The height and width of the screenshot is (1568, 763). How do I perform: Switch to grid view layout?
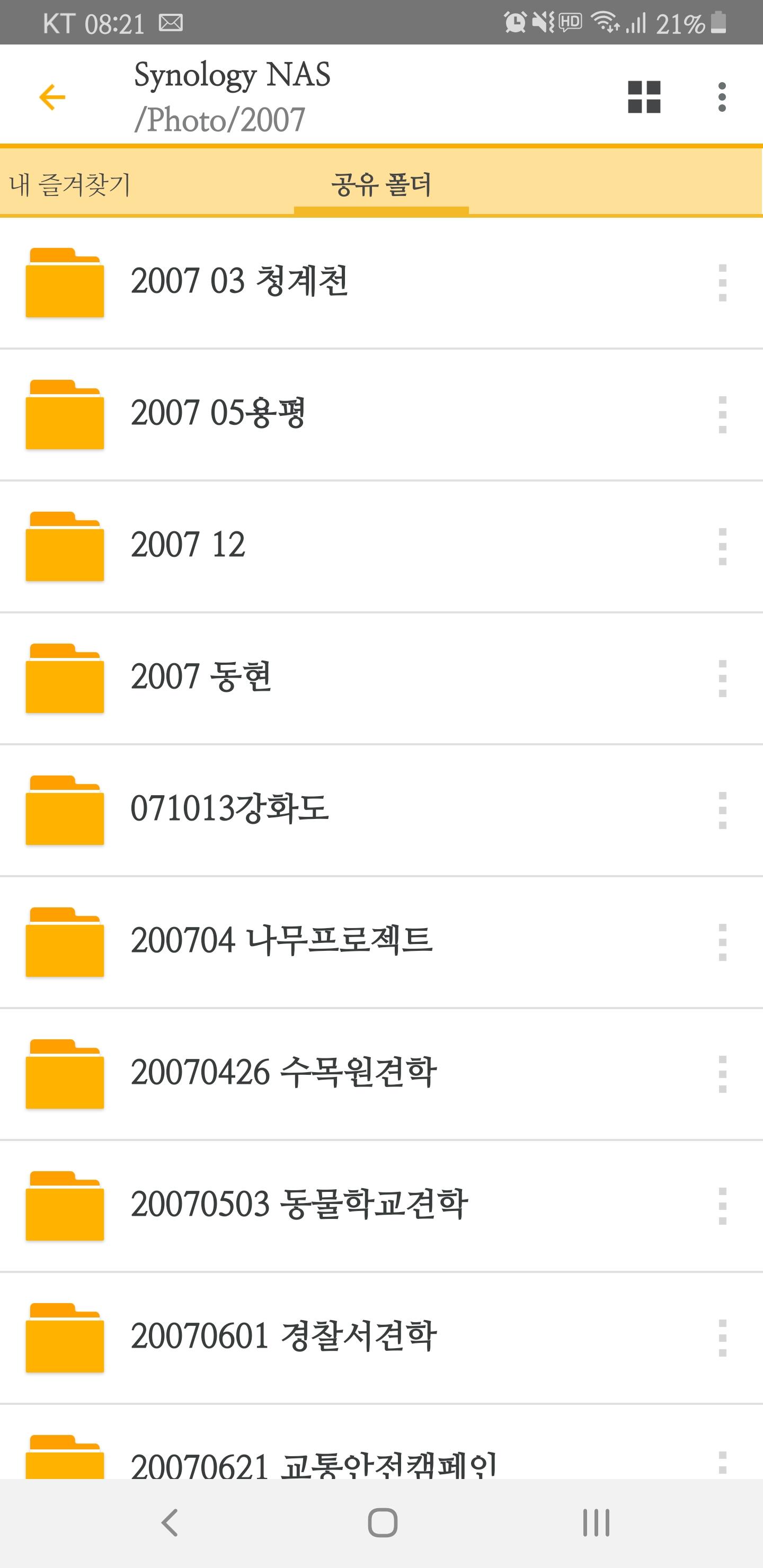644,97
